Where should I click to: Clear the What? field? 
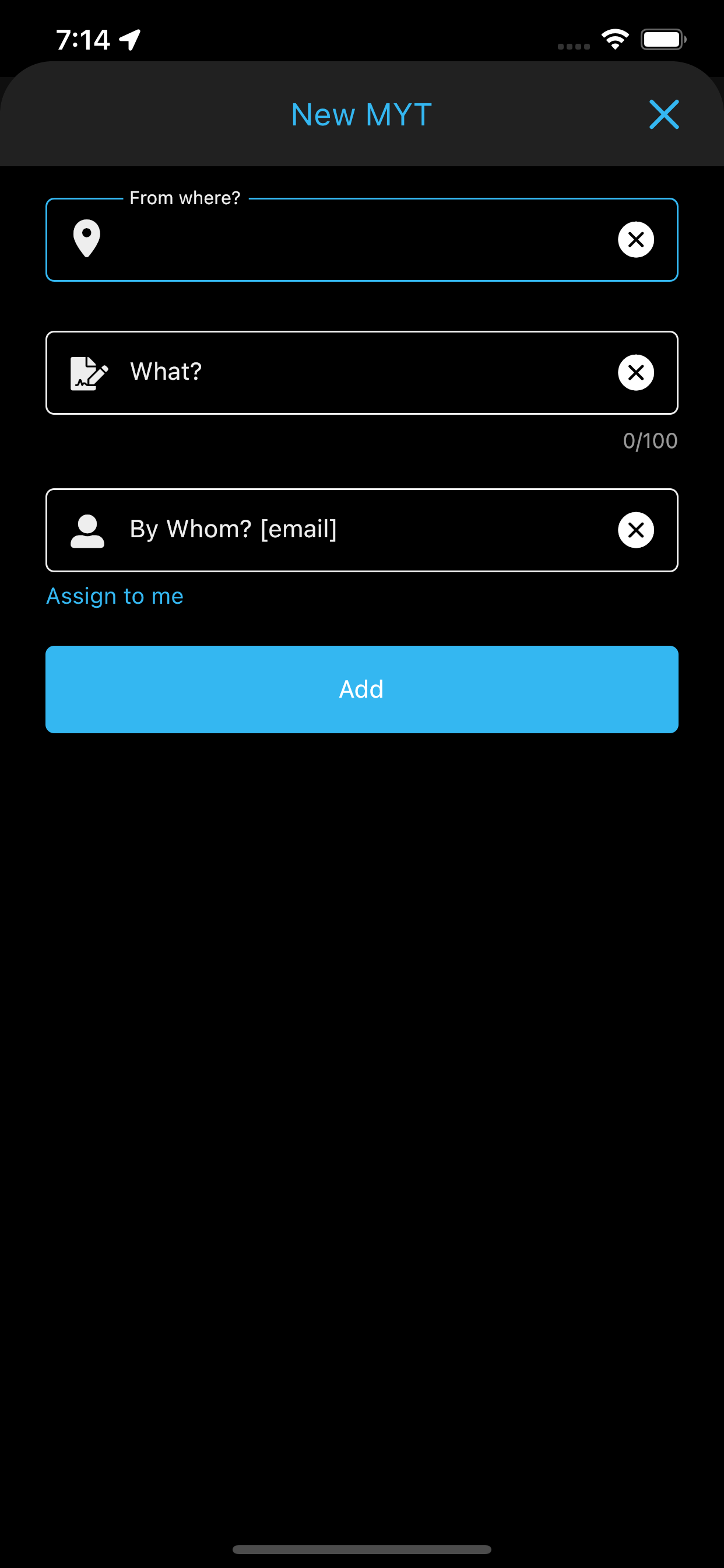click(x=636, y=373)
